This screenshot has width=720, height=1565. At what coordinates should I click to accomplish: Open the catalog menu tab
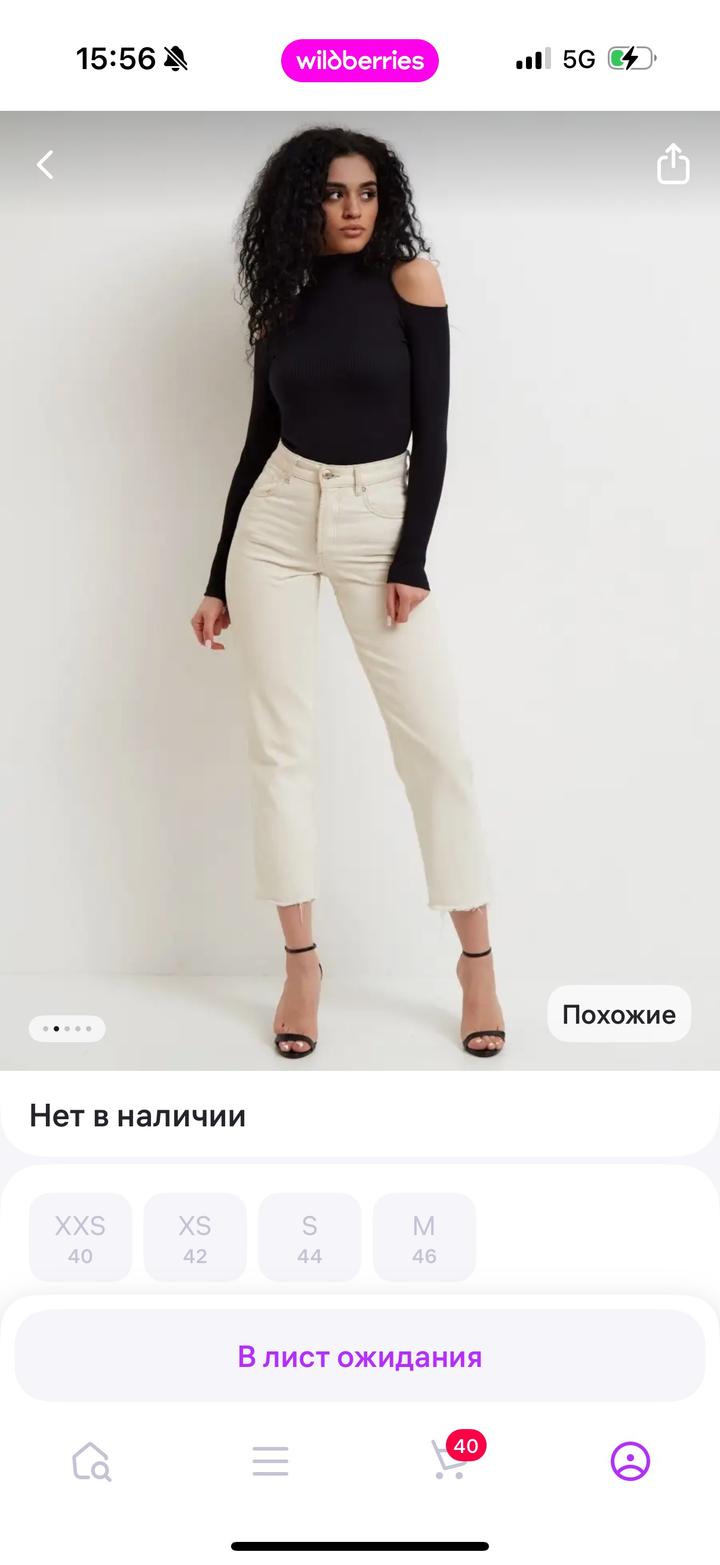[270, 1461]
